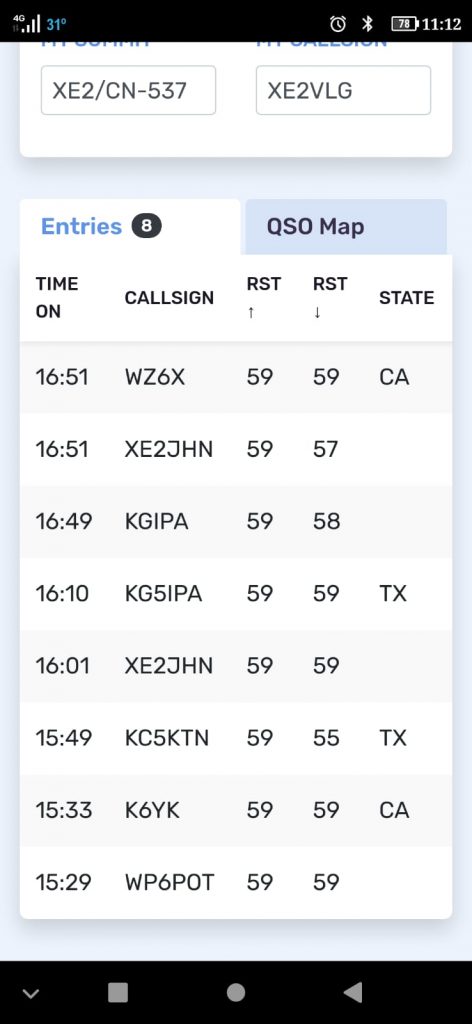
Task: Open the K6YK log entry
Action: click(236, 810)
